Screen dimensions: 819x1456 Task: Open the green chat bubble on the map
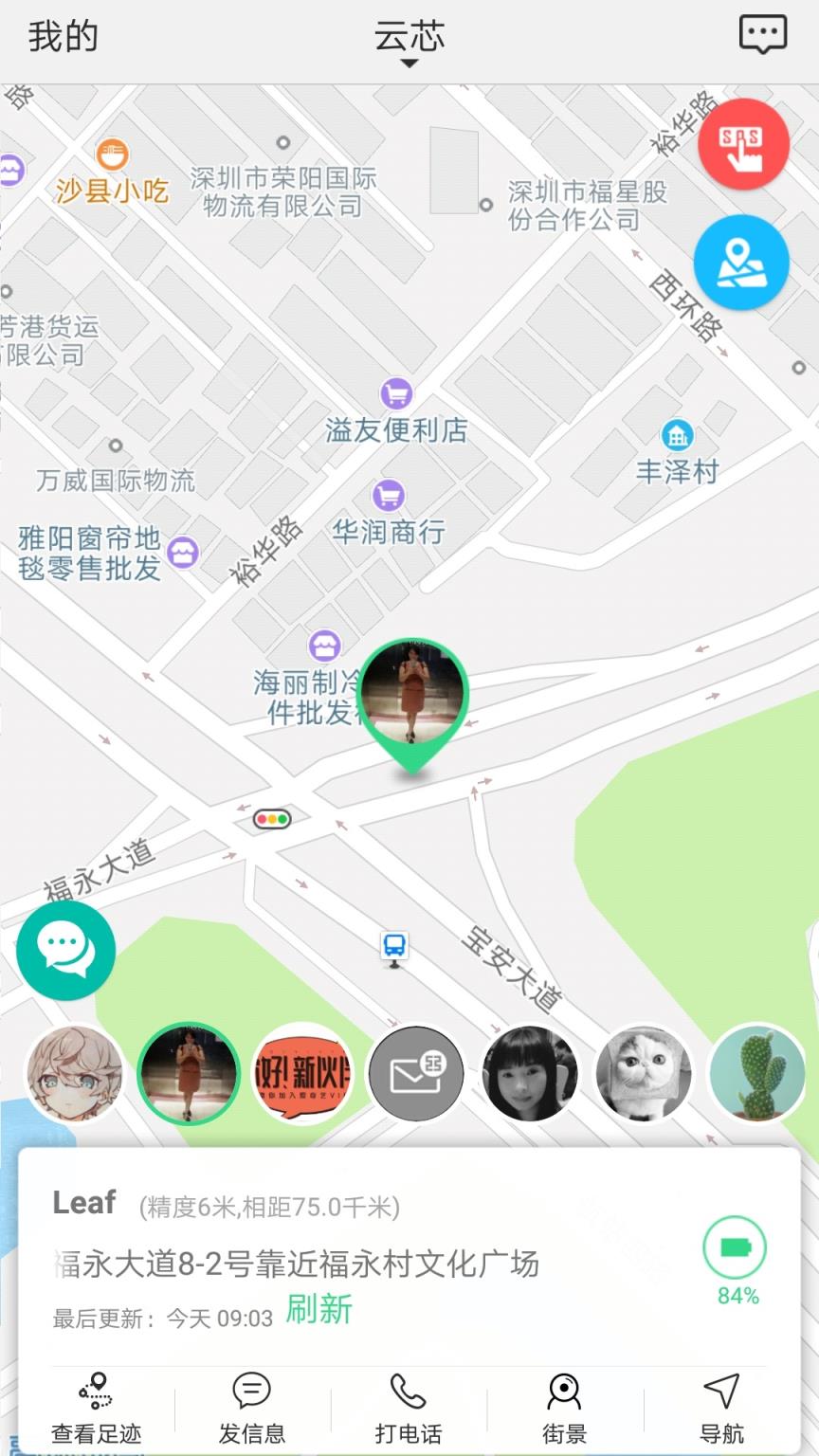click(x=66, y=949)
